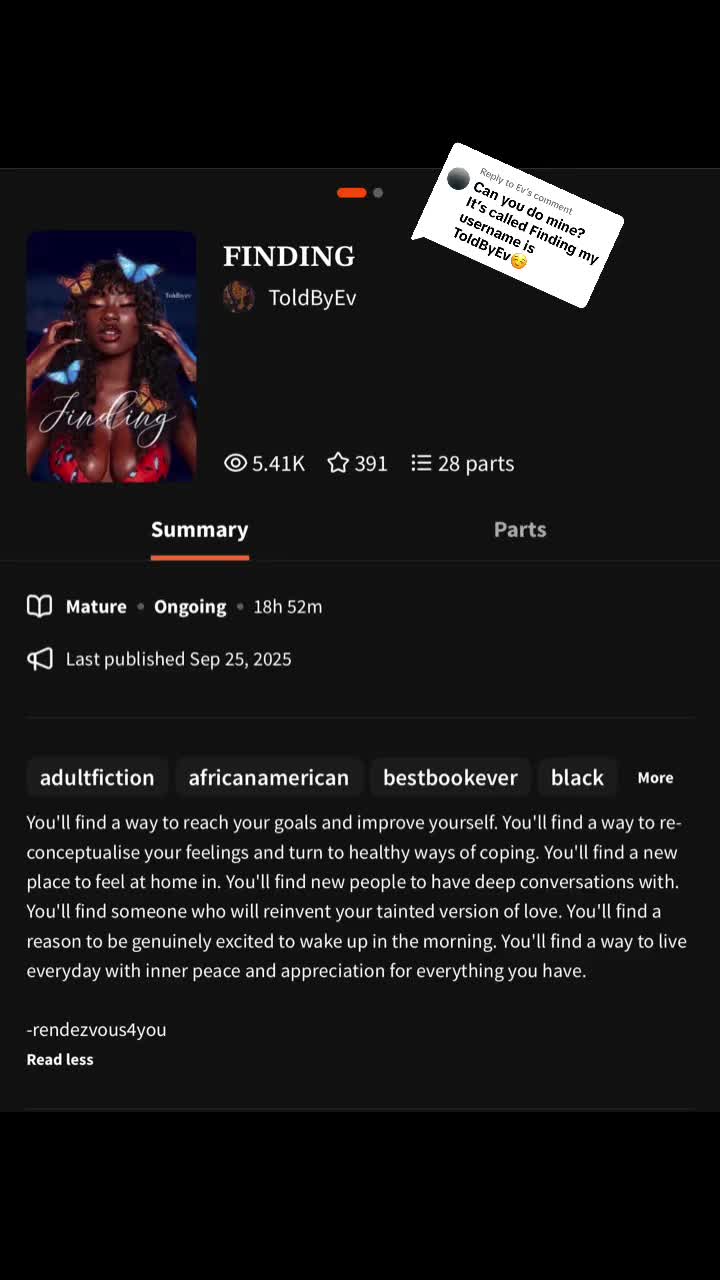The image size is (720, 1280).
Task: Select the black tag chip
Action: point(577,777)
